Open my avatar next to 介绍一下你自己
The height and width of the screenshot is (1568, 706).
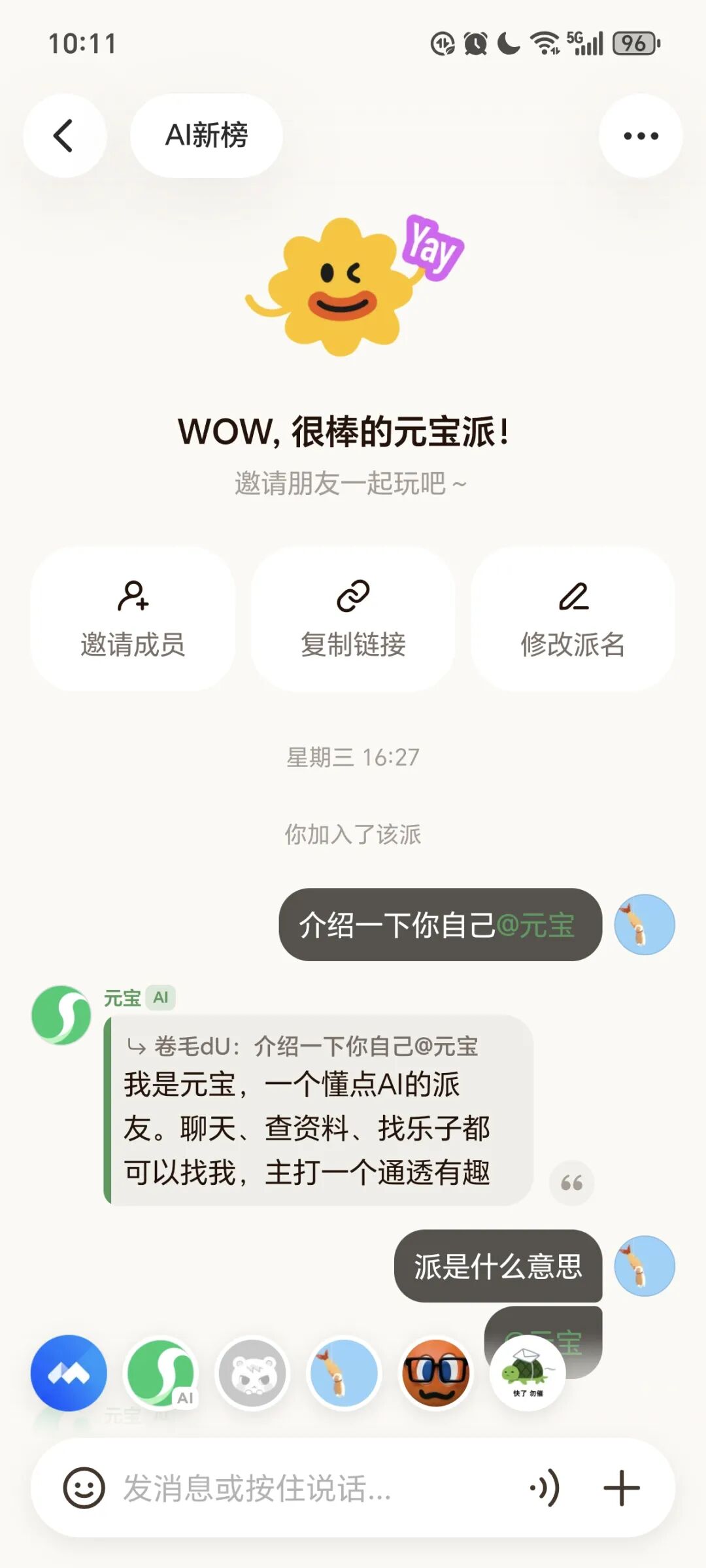click(644, 925)
